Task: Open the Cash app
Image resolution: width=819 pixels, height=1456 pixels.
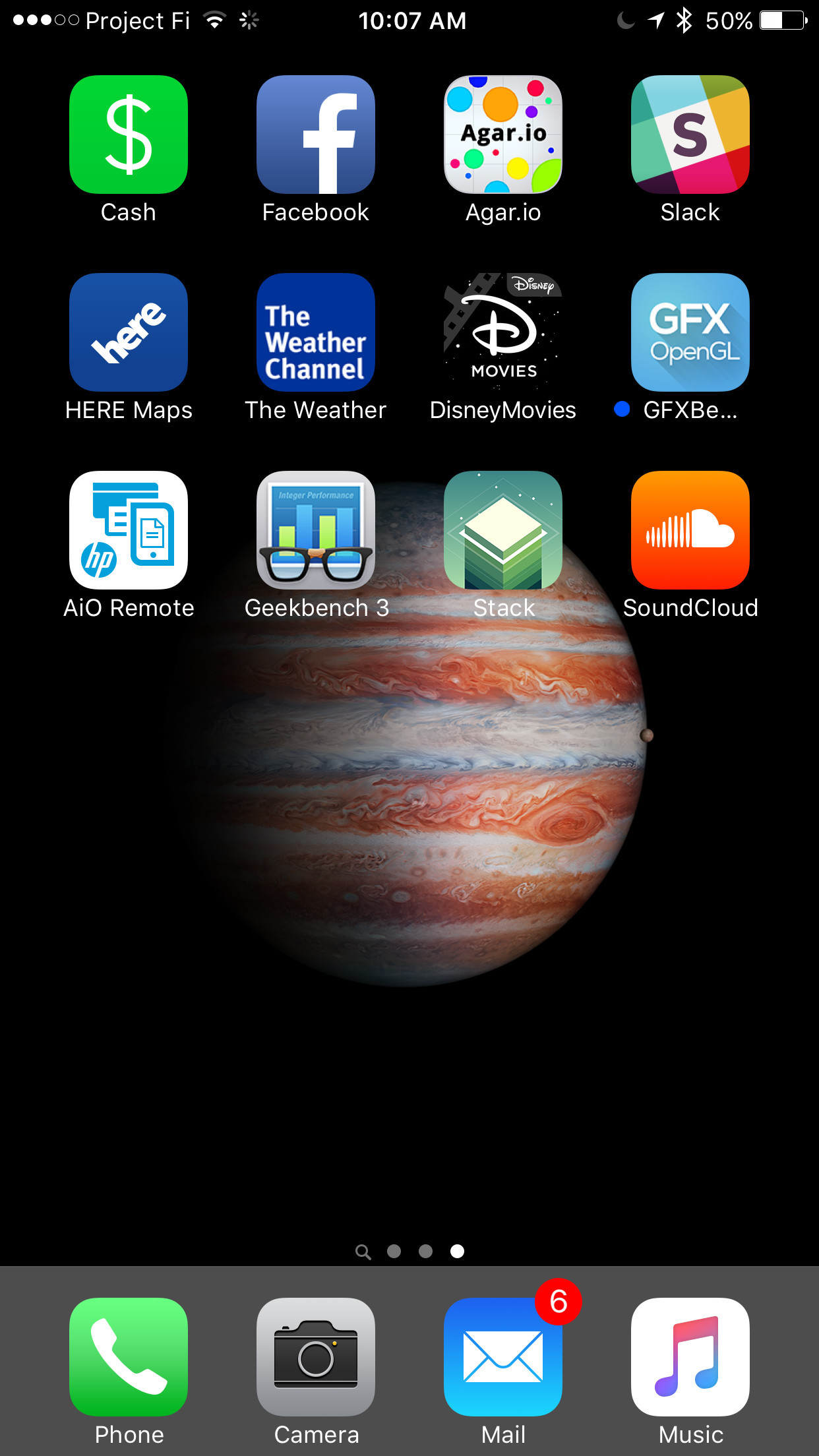Action: click(129, 135)
